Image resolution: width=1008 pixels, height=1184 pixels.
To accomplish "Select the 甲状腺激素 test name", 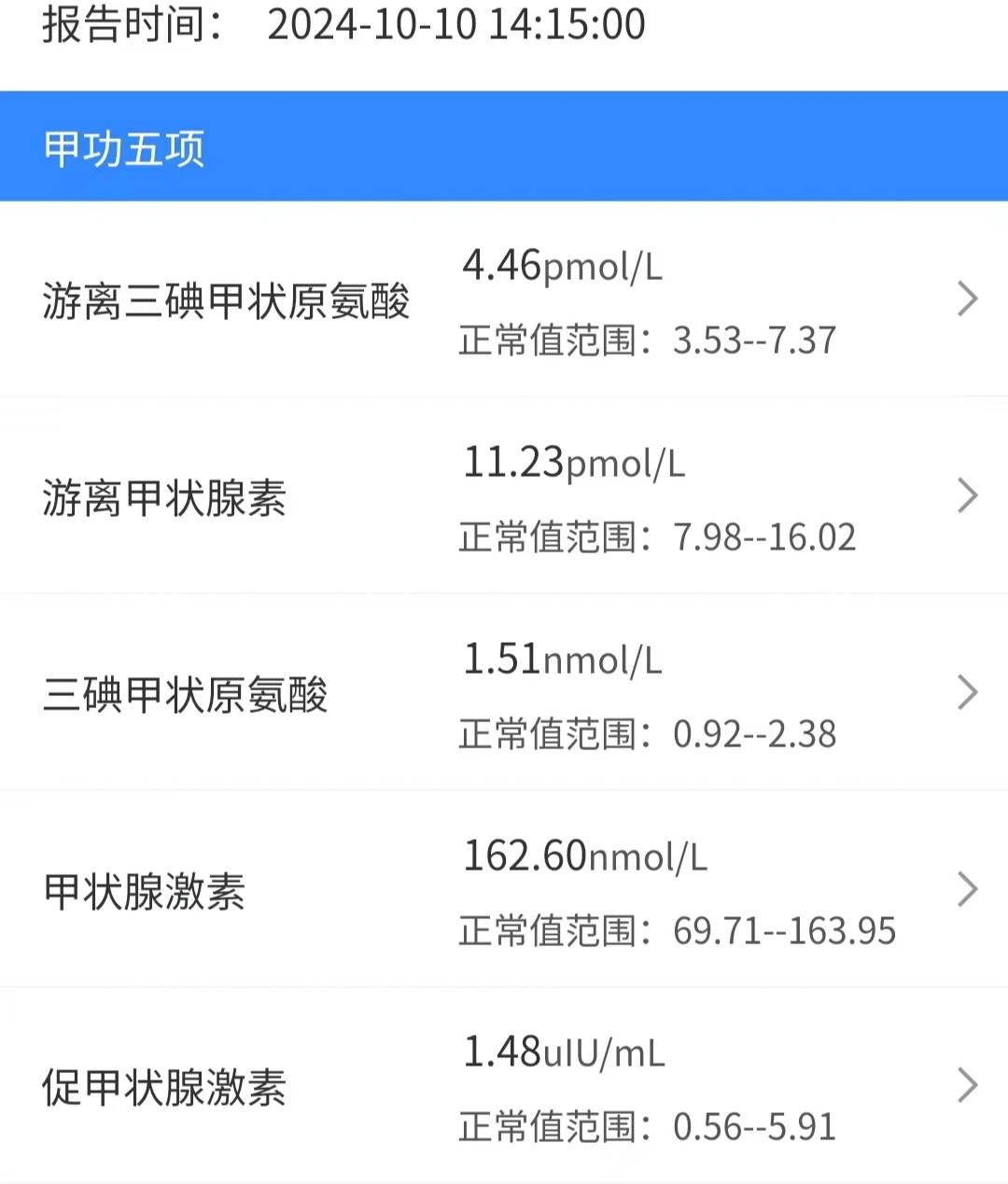I will point(145,891).
